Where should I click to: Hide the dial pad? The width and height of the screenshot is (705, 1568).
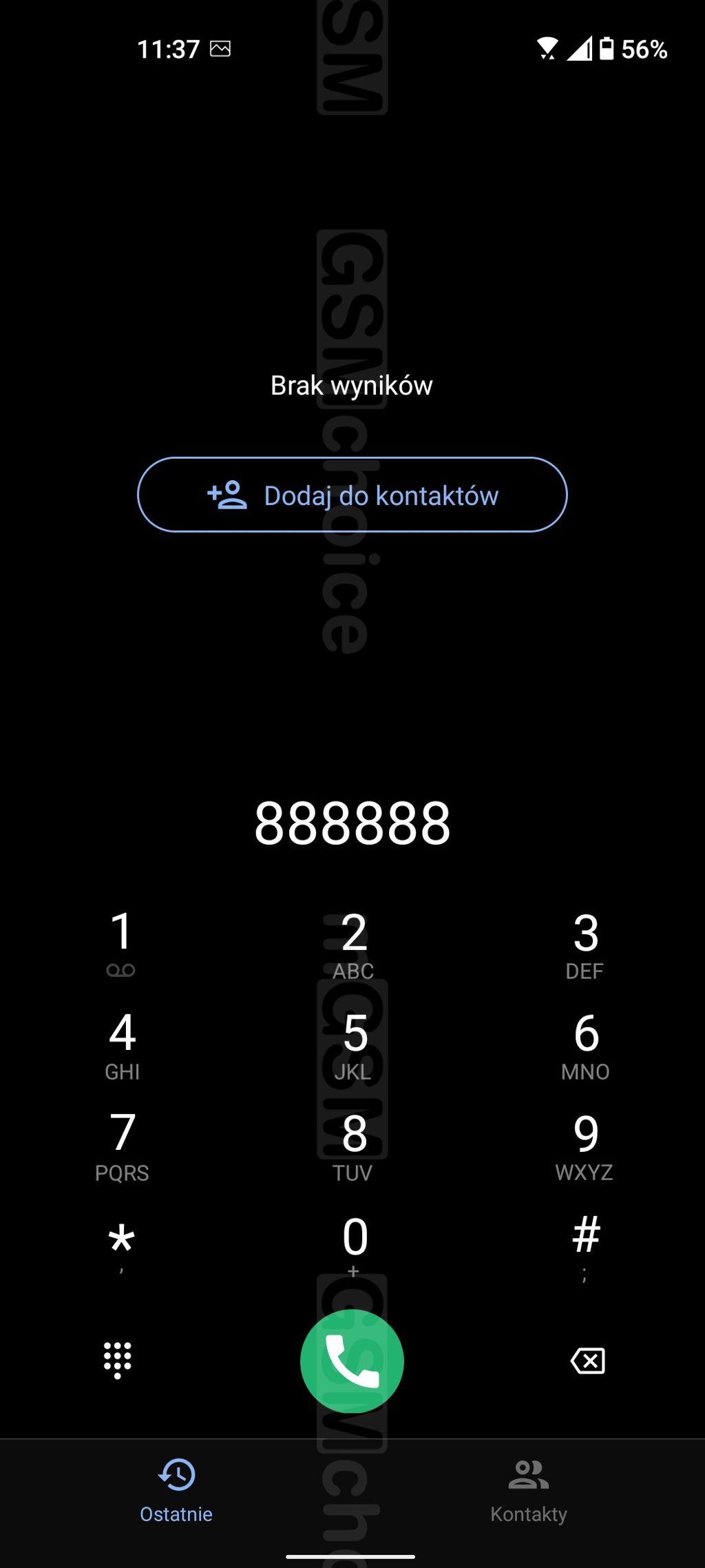point(118,1361)
